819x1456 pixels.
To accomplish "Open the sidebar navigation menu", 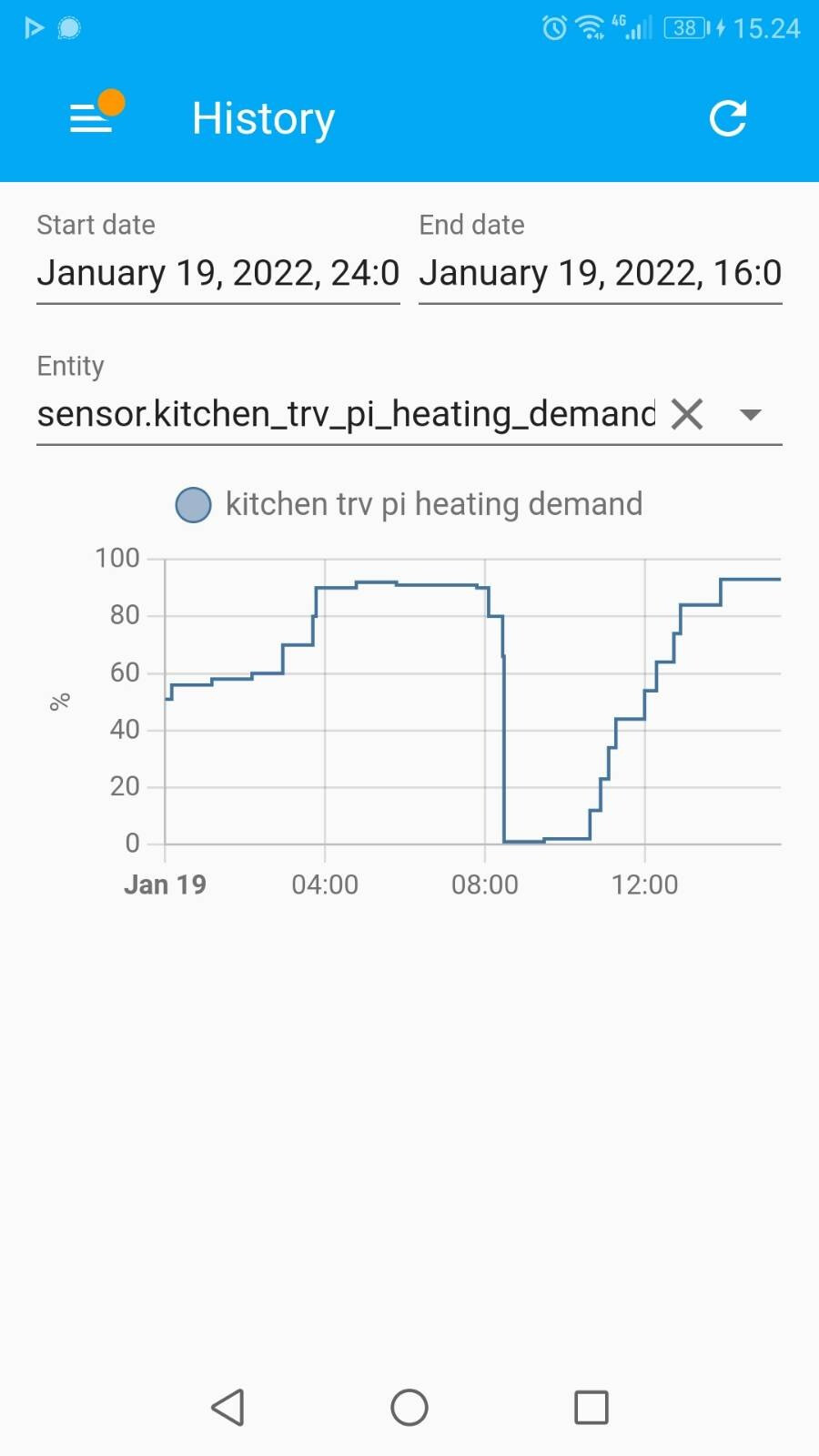I will (x=89, y=118).
